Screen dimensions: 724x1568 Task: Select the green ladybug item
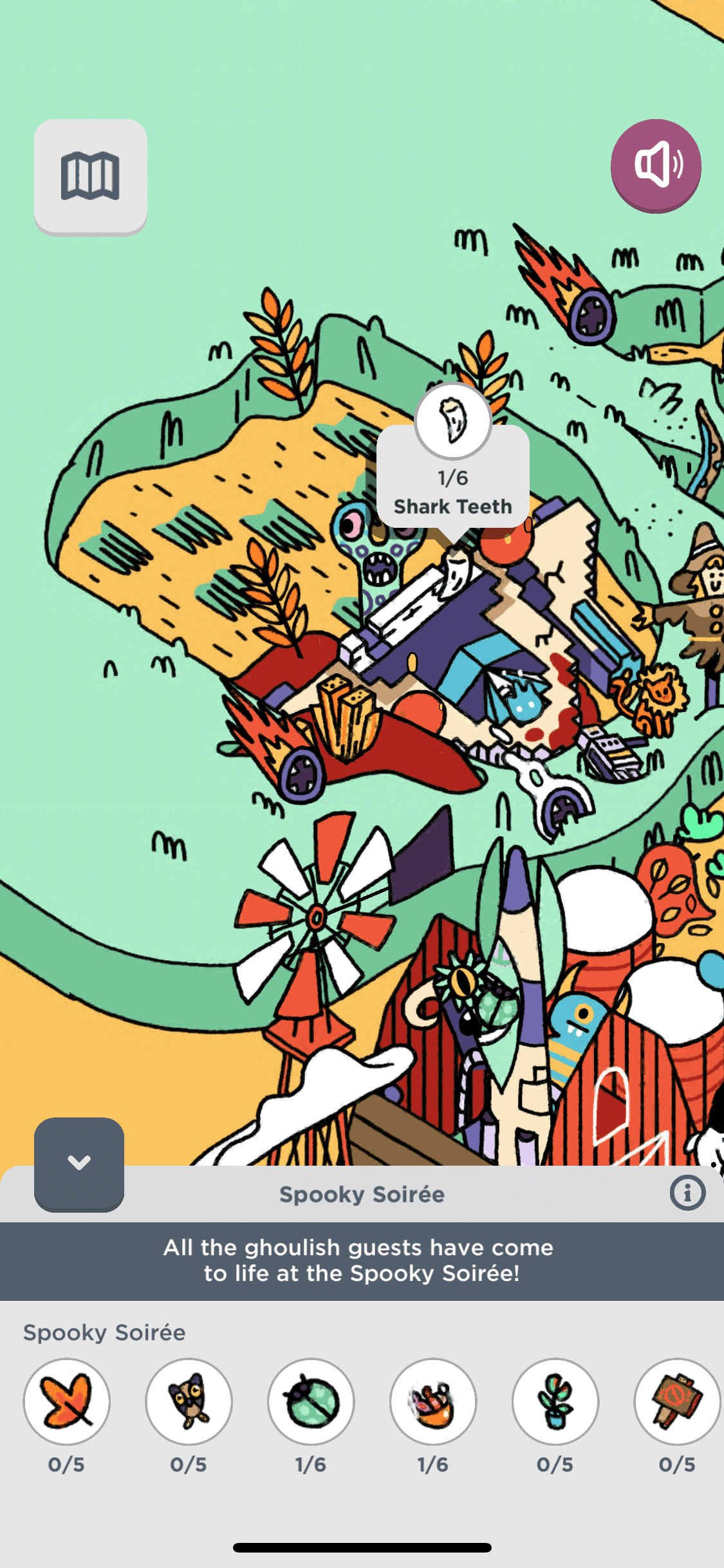(311, 1401)
